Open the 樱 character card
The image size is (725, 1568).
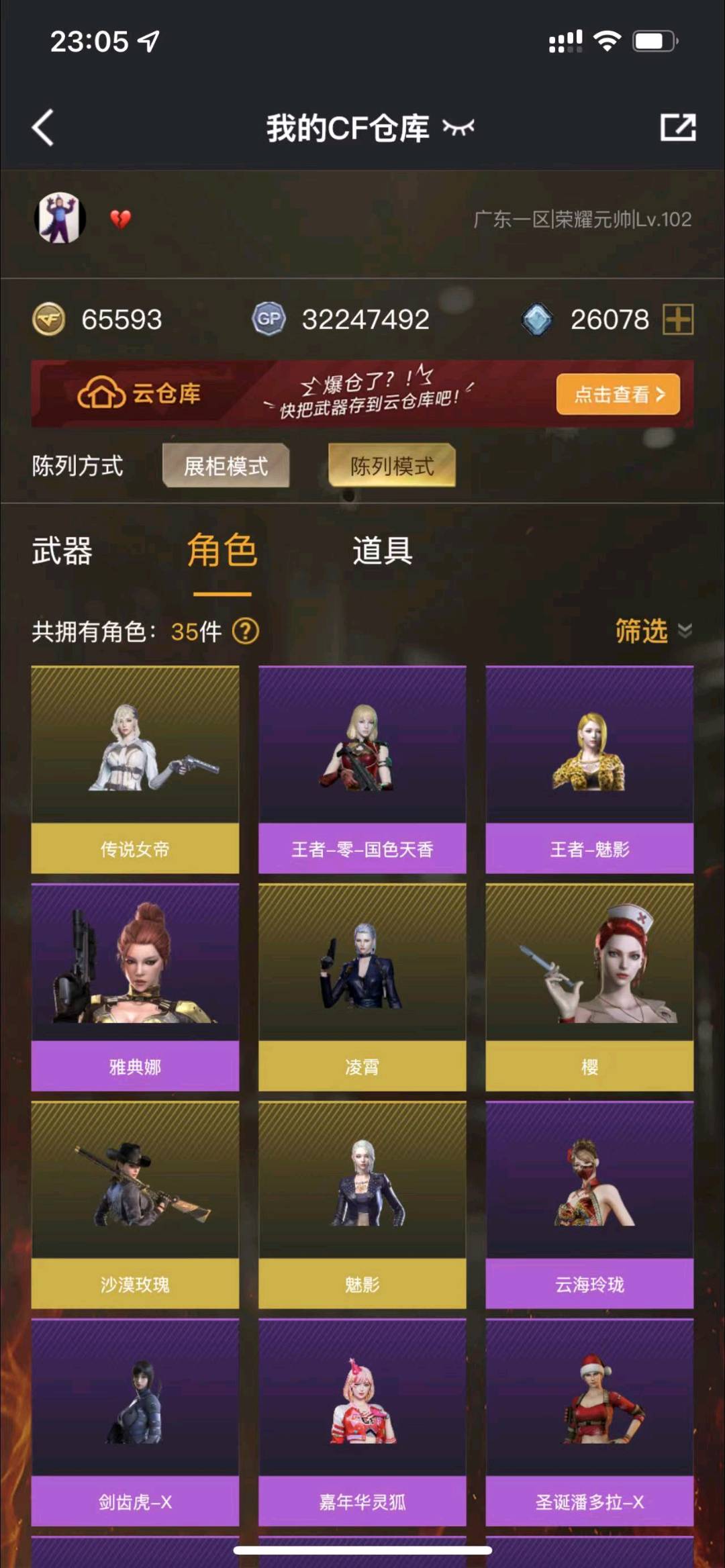point(589,987)
